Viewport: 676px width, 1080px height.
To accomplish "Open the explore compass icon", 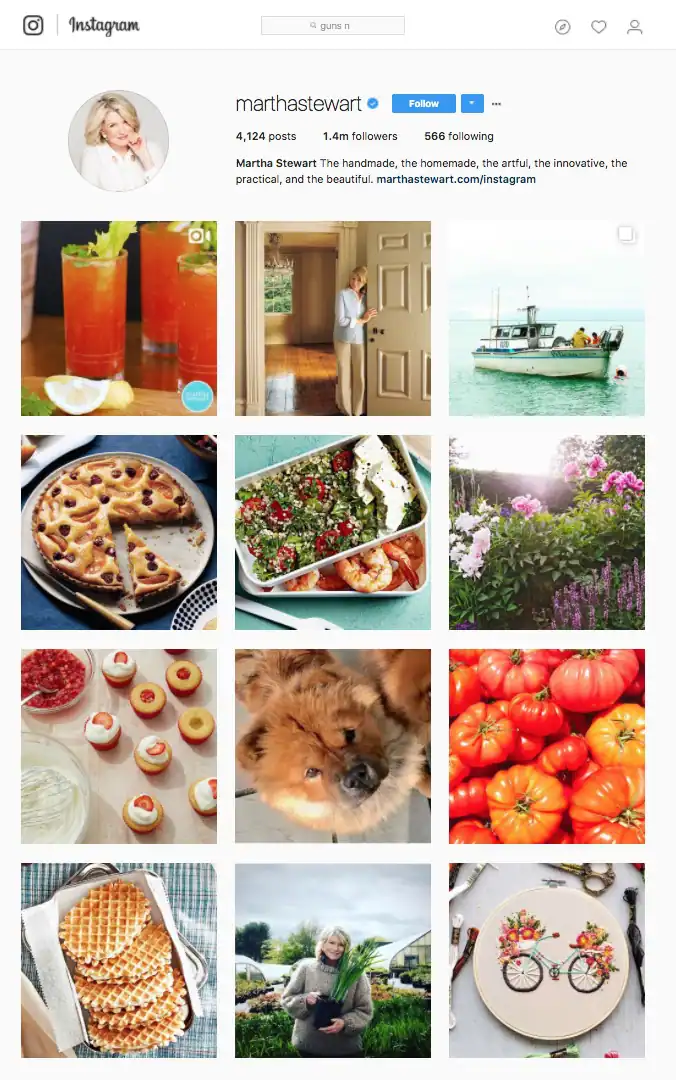I will click(562, 27).
